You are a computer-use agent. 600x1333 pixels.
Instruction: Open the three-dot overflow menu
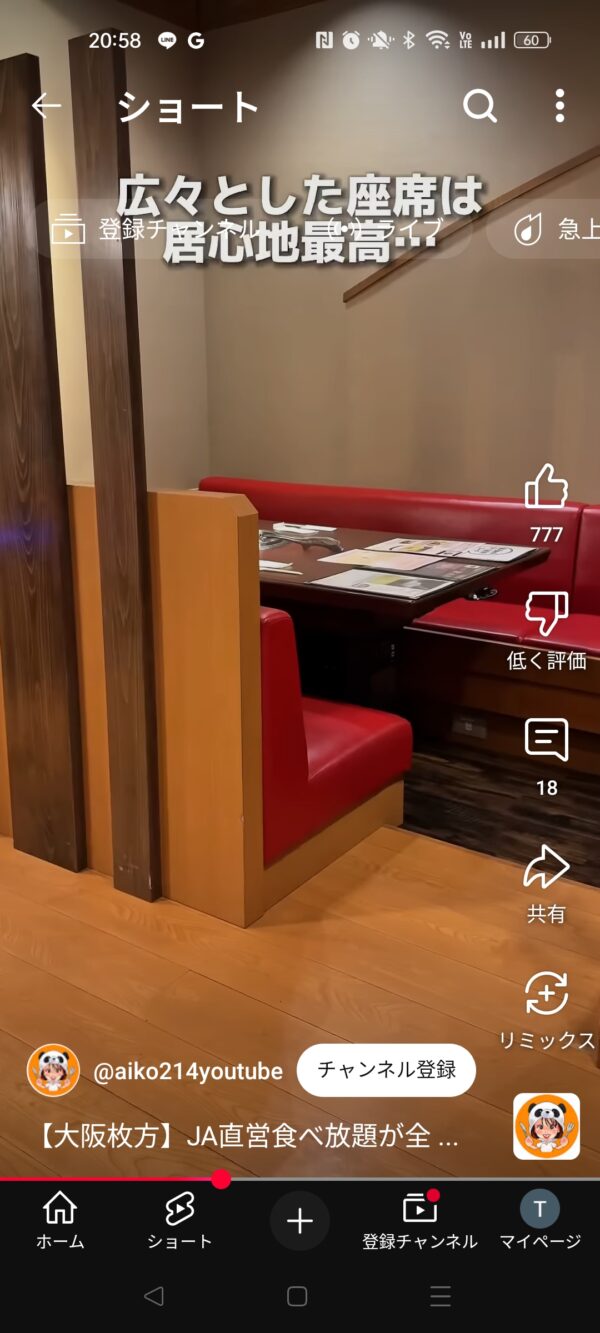(x=559, y=106)
